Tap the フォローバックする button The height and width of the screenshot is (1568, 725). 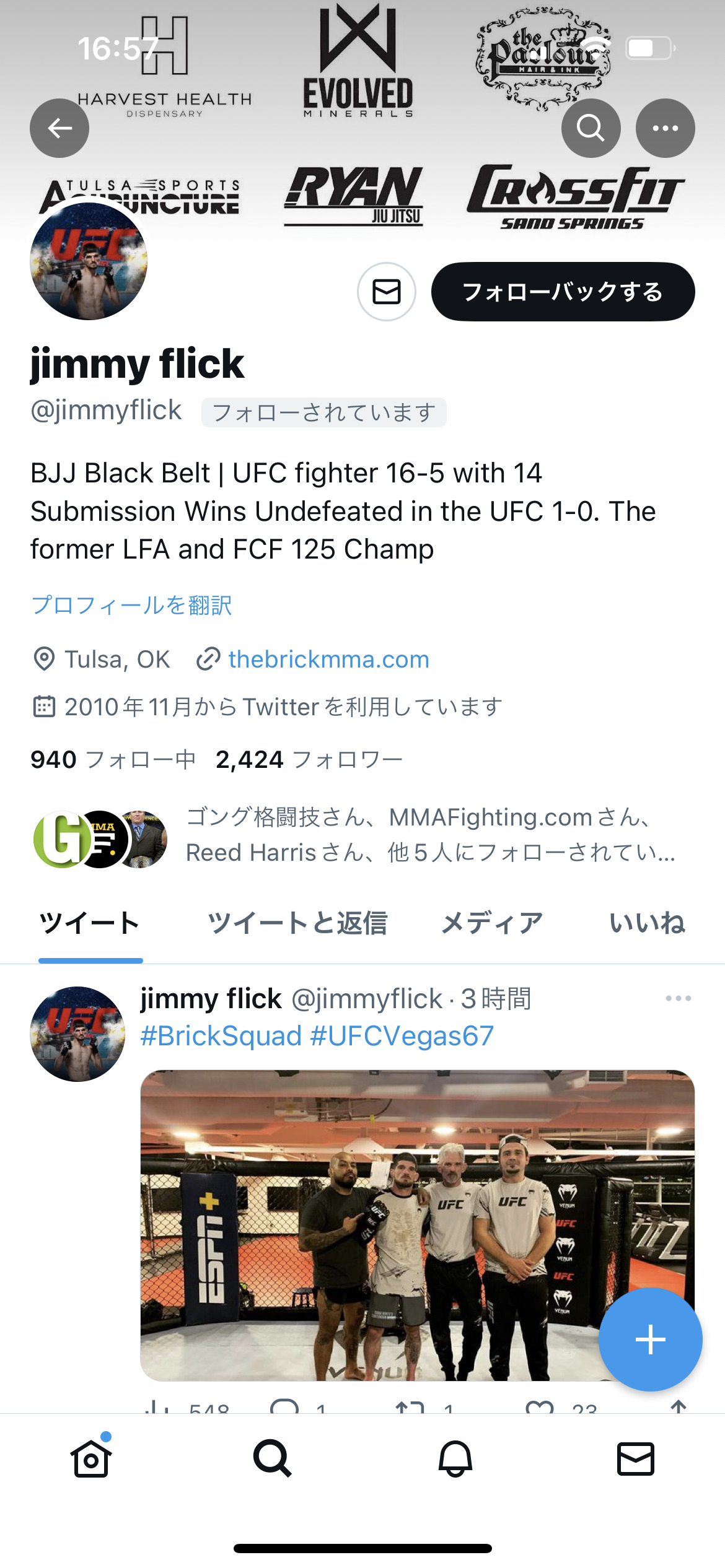click(563, 292)
